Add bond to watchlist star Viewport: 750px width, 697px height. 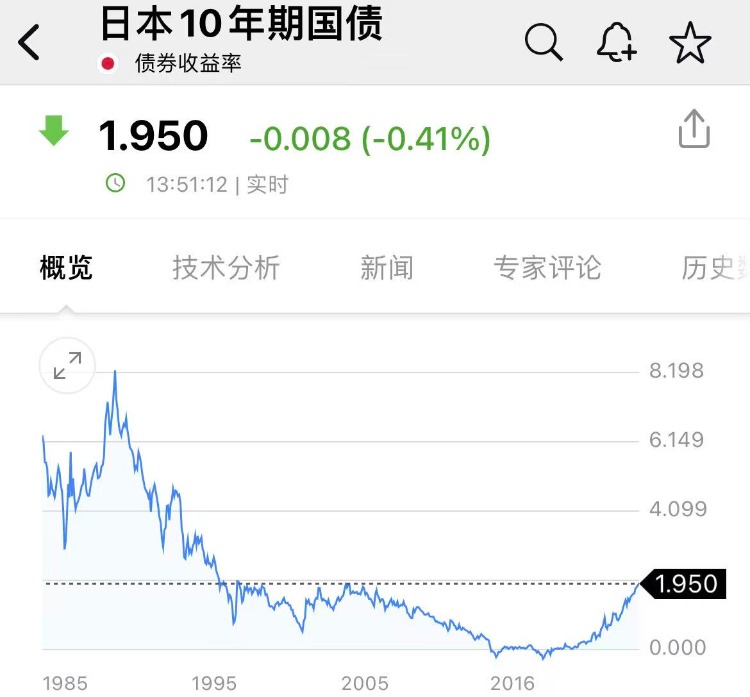tap(690, 43)
